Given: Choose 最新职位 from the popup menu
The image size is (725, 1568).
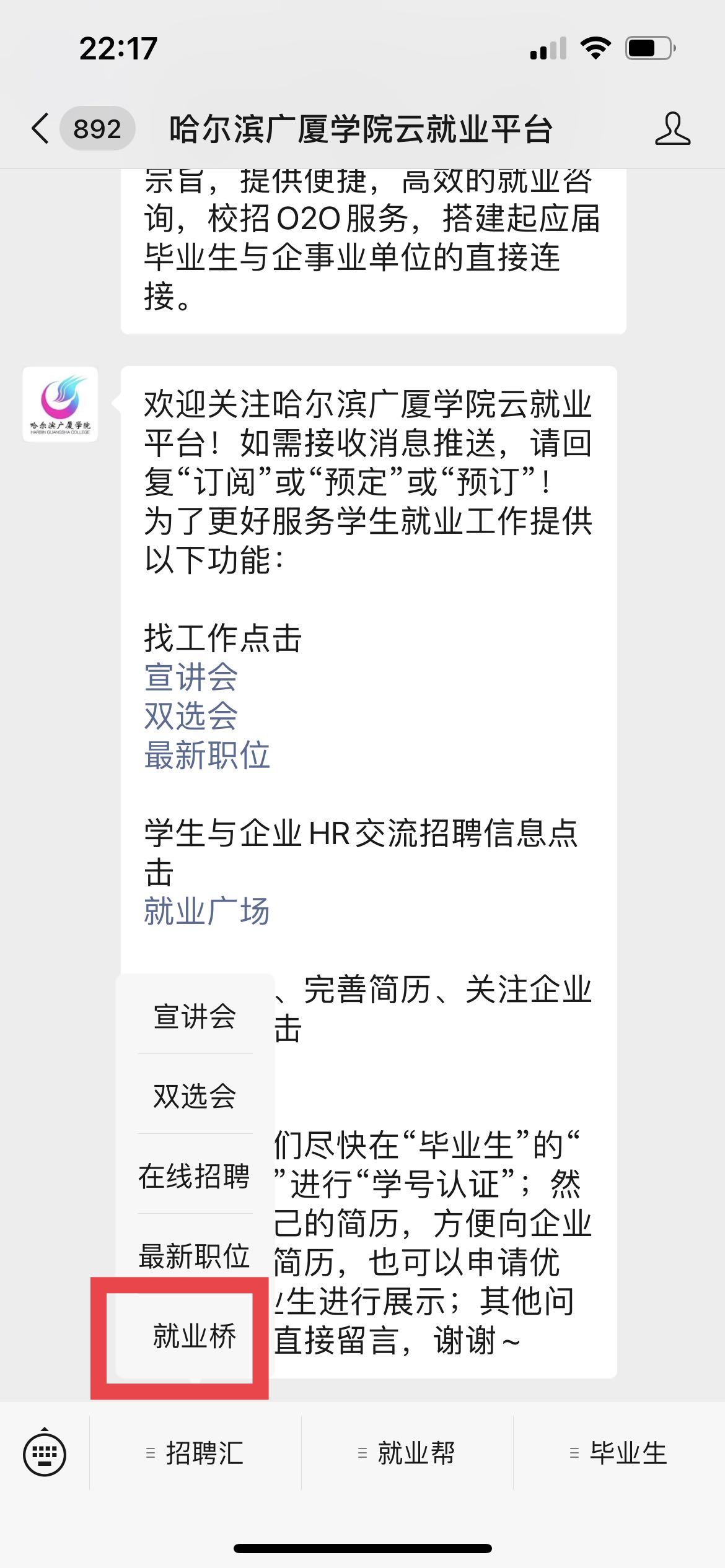Looking at the screenshot, I should pos(195,1256).
